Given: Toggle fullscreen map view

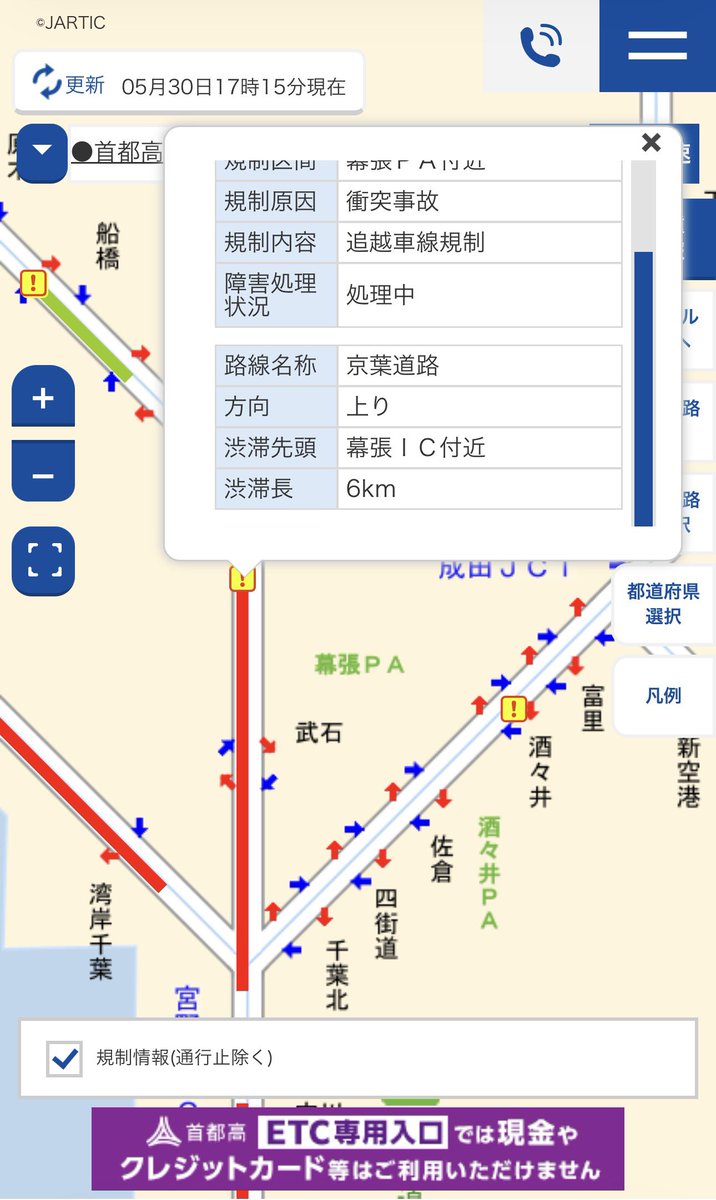Looking at the screenshot, I should 43,561.
